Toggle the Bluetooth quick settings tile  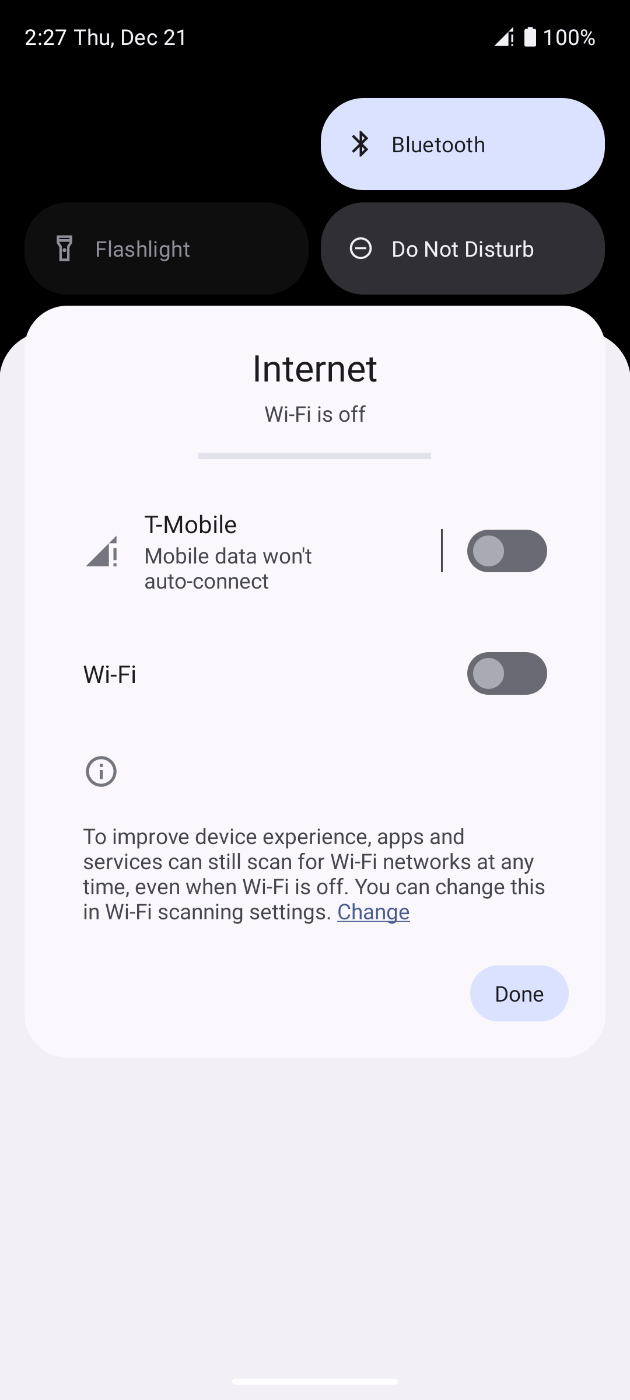pos(463,144)
